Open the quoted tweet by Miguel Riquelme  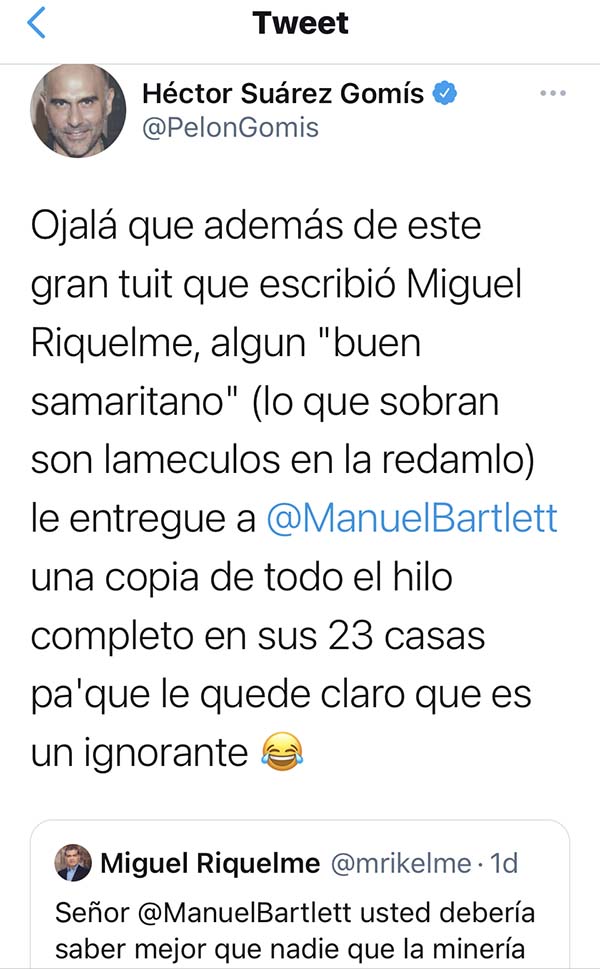pyautogui.click(x=300, y=894)
